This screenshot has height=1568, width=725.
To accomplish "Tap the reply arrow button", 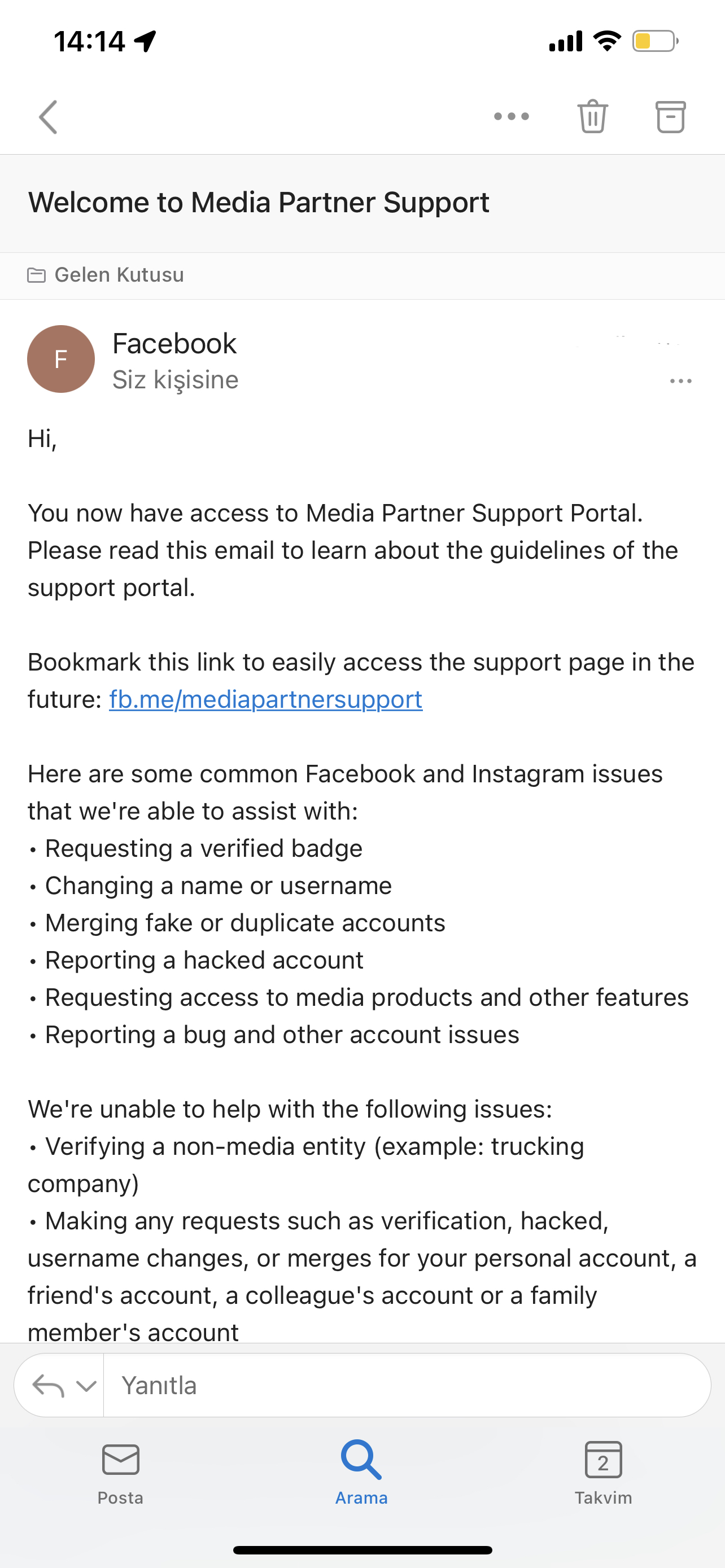I will pyautogui.click(x=48, y=1386).
